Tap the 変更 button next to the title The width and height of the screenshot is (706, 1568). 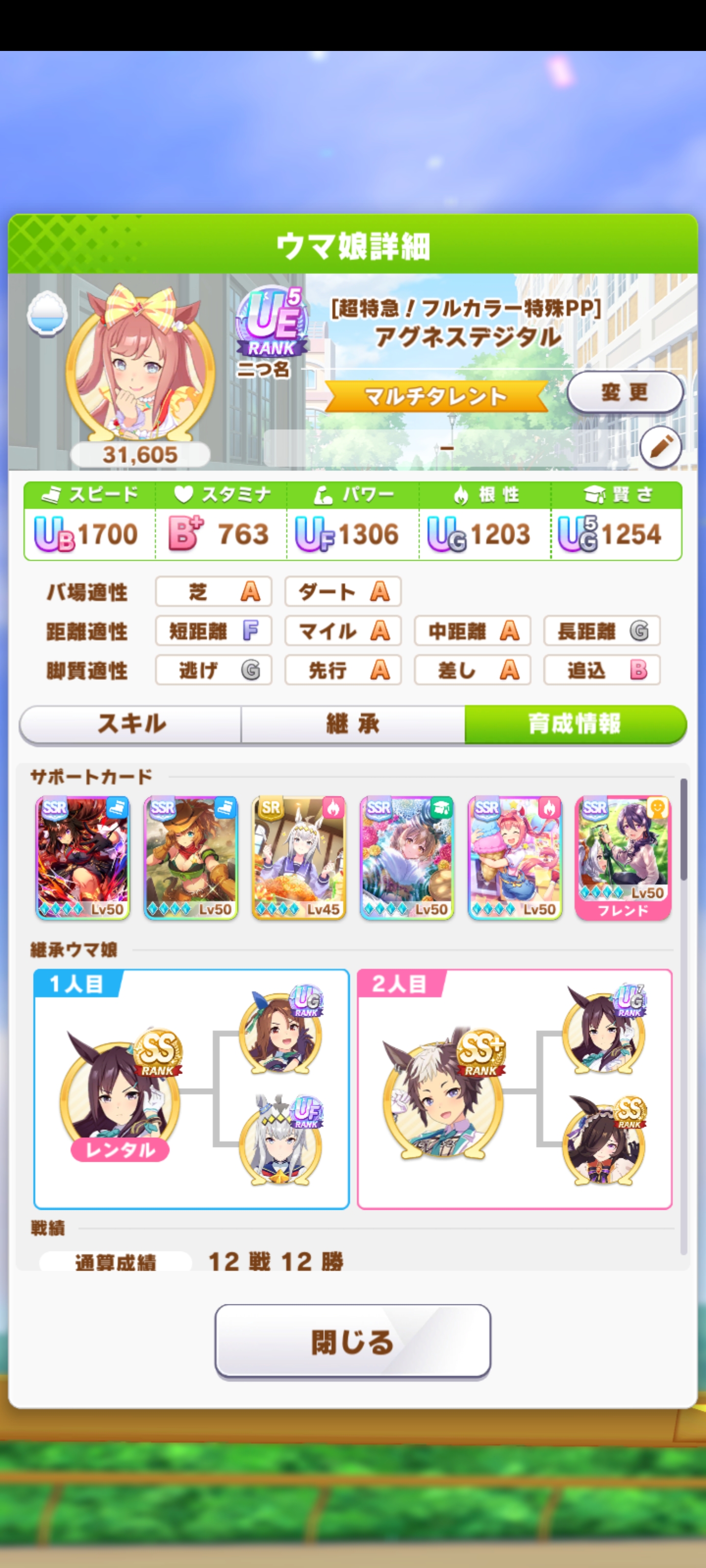click(625, 392)
